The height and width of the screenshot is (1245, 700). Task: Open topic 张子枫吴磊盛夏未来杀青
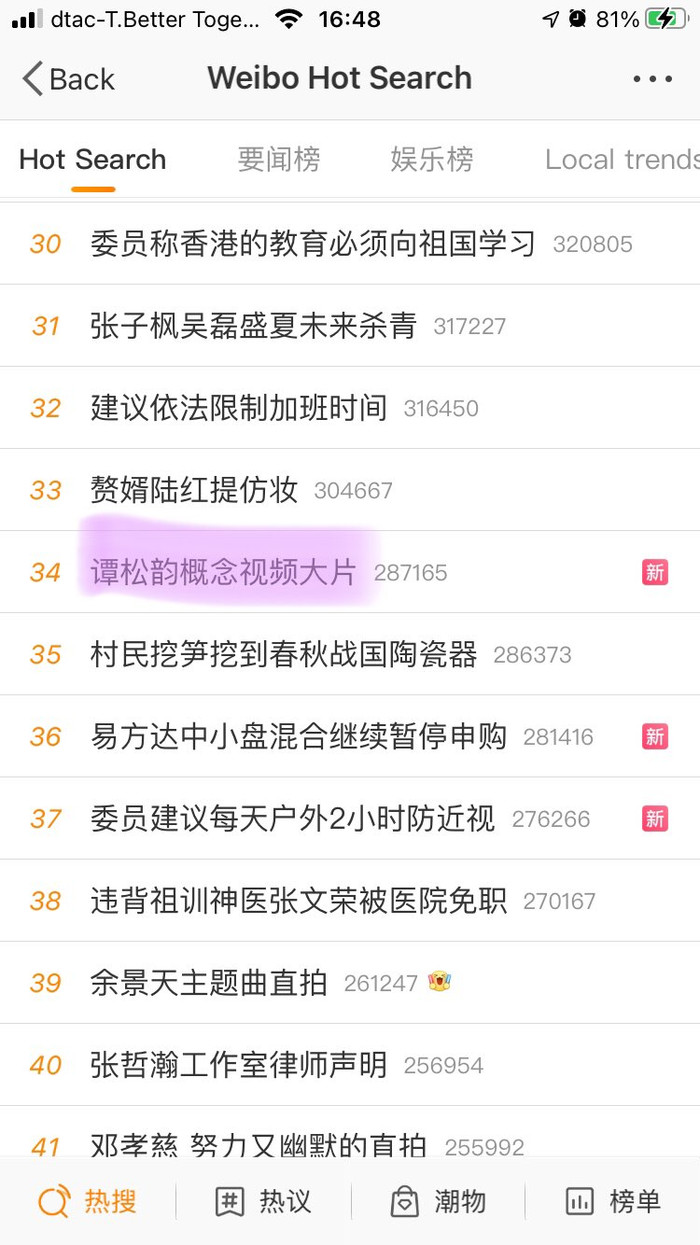point(253,325)
